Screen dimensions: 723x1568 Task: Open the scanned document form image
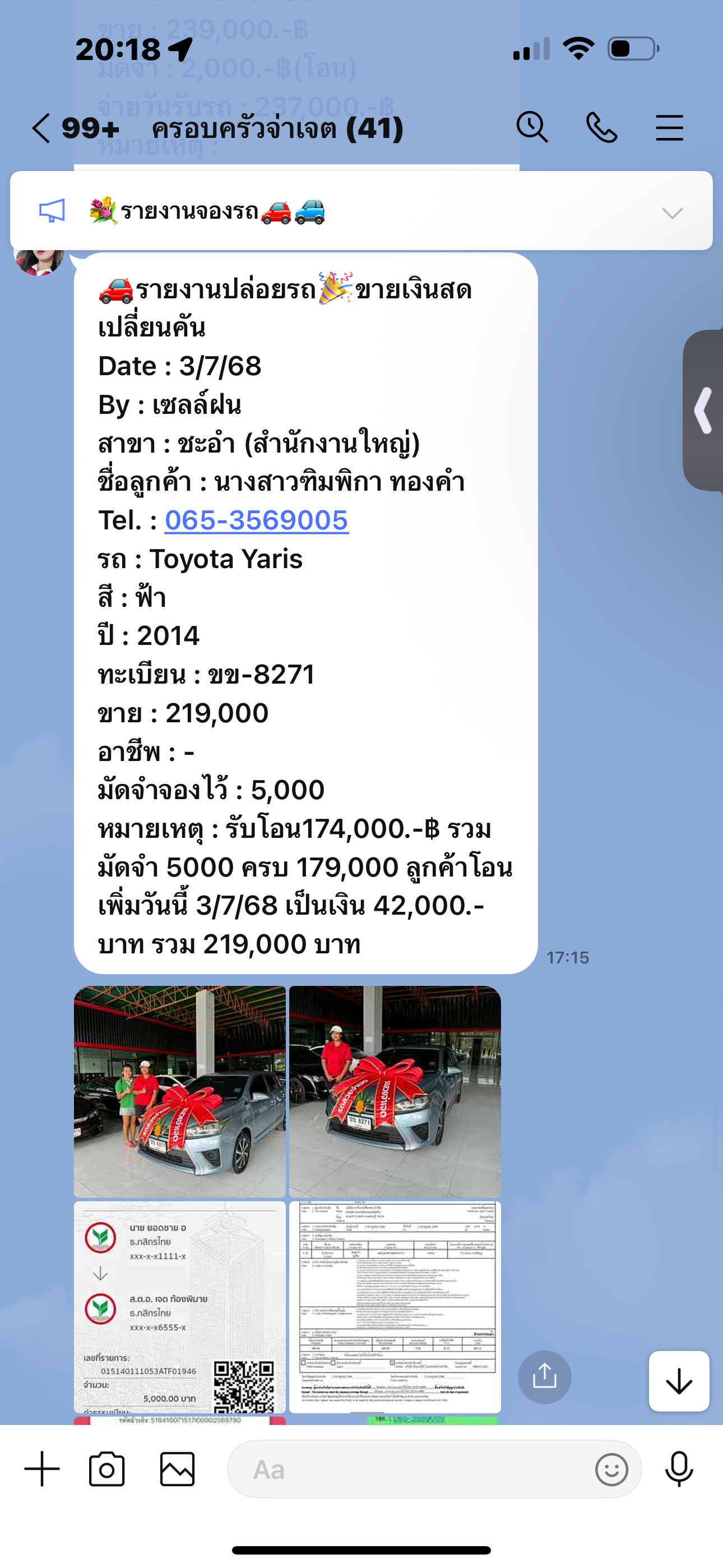[395, 1306]
